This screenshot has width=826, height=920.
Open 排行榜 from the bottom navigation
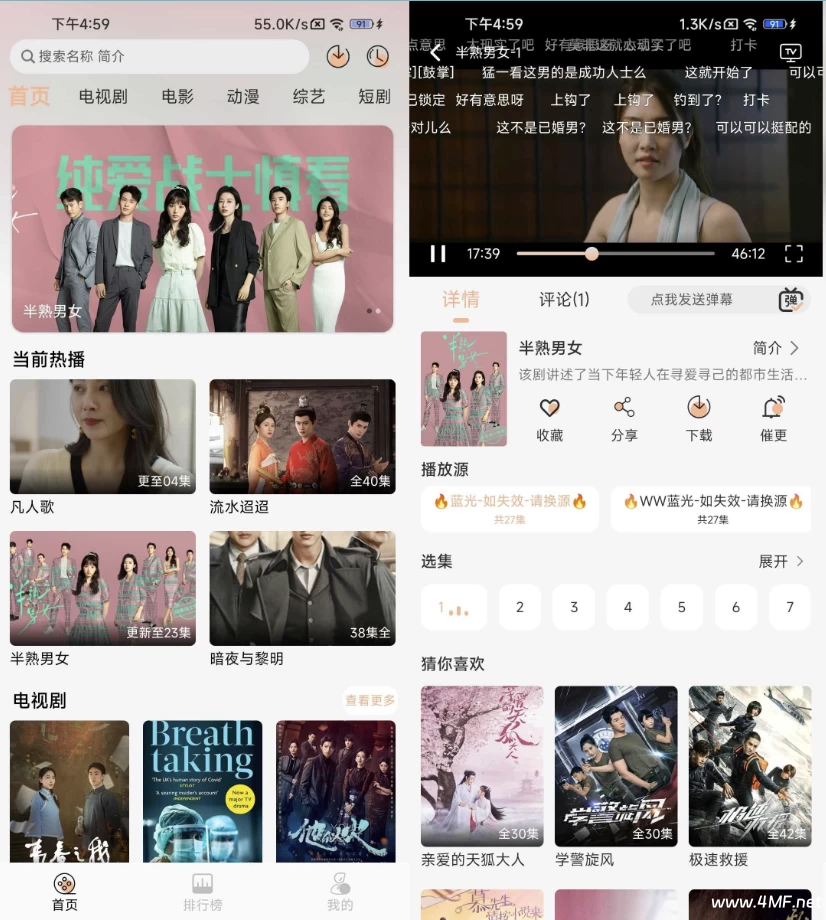pyautogui.click(x=203, y=891)
